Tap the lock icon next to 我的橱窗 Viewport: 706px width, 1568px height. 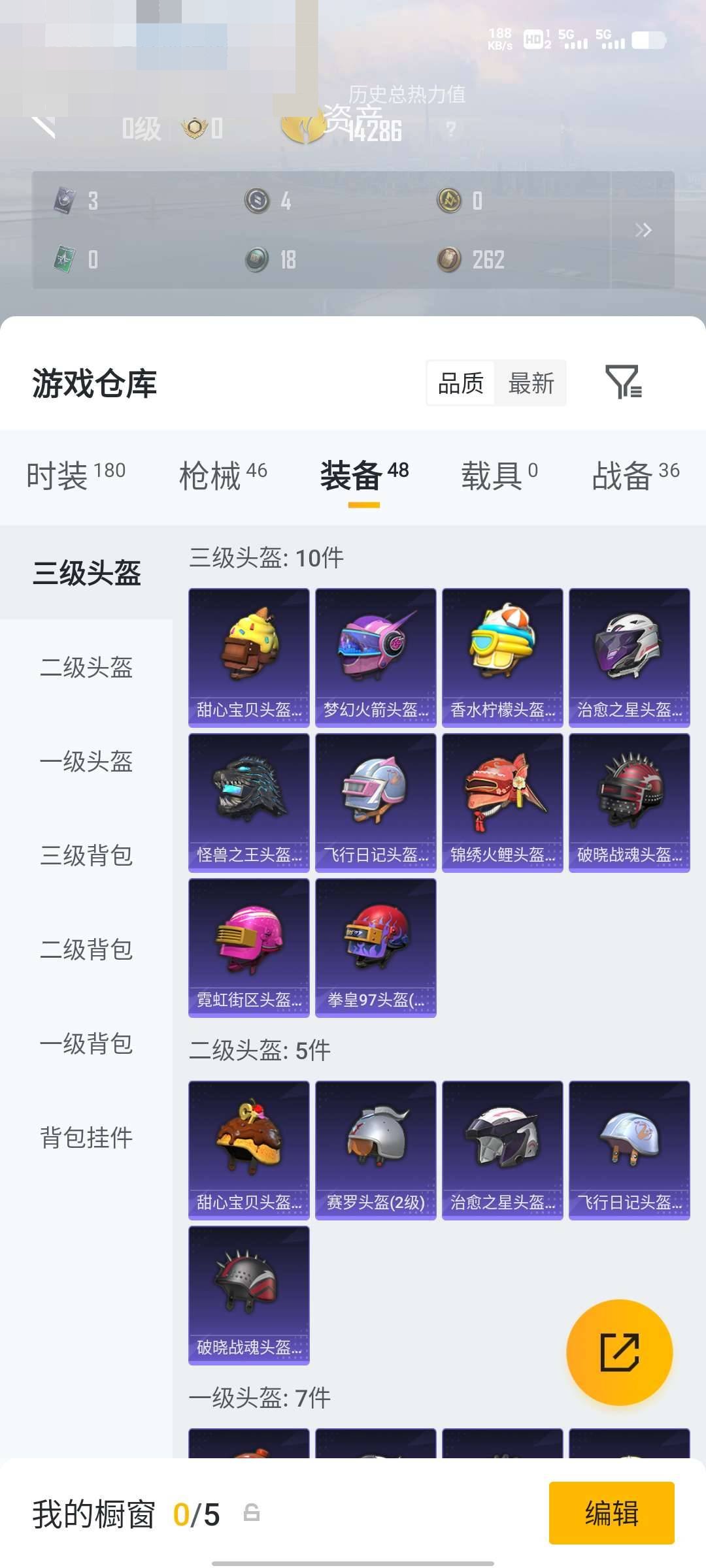coord(252,1513)
